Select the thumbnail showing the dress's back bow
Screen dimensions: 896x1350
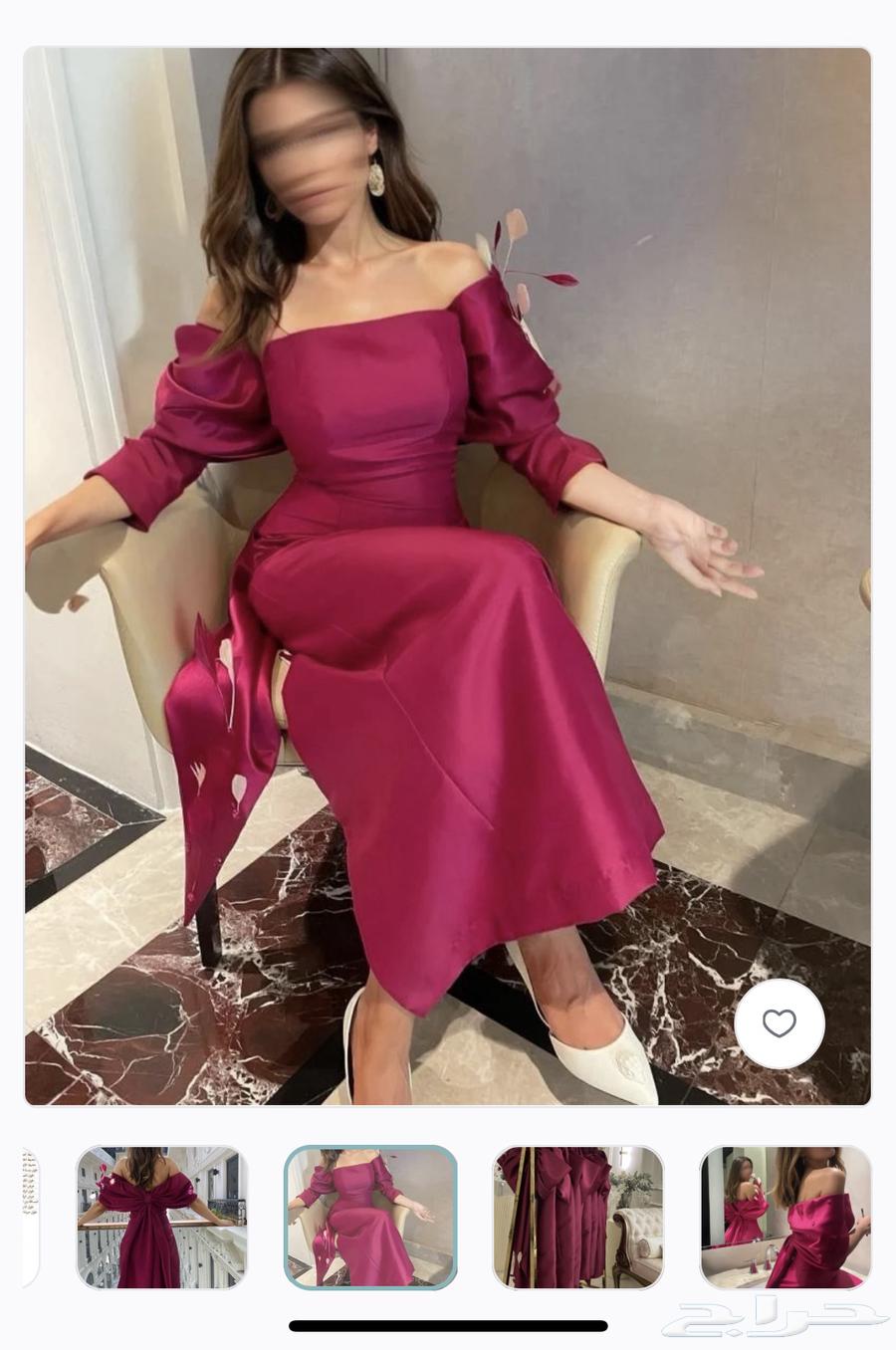161,1217
